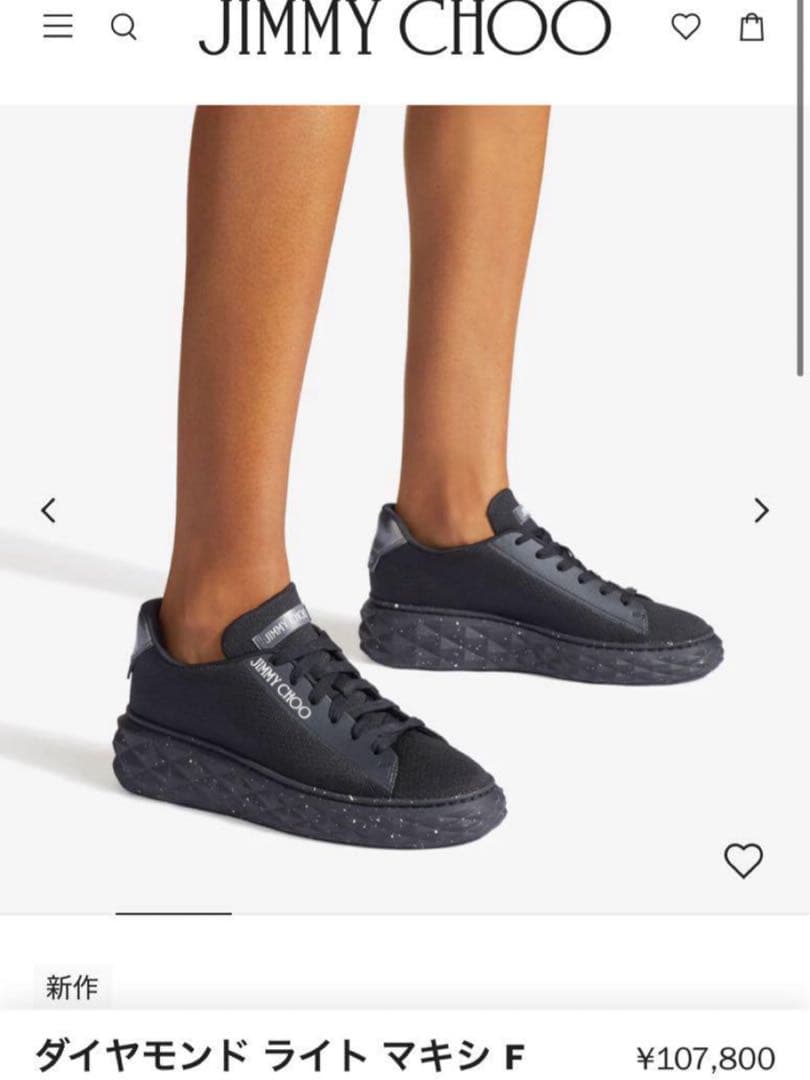The image size is (810, 1080).
Task: Open the hamburger menu
Action: (58, 27)
